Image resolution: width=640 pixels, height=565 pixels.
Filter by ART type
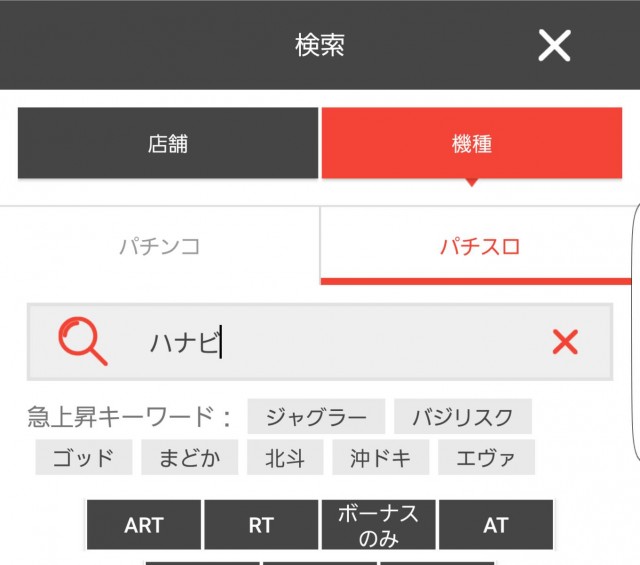point(144,525)
